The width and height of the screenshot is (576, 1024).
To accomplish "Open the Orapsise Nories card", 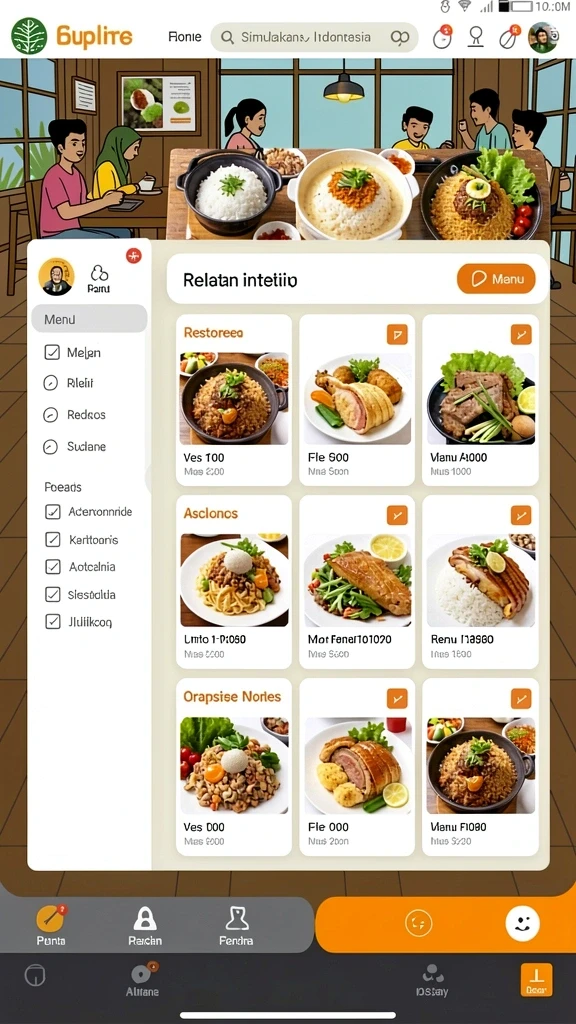I will (234, 767).
